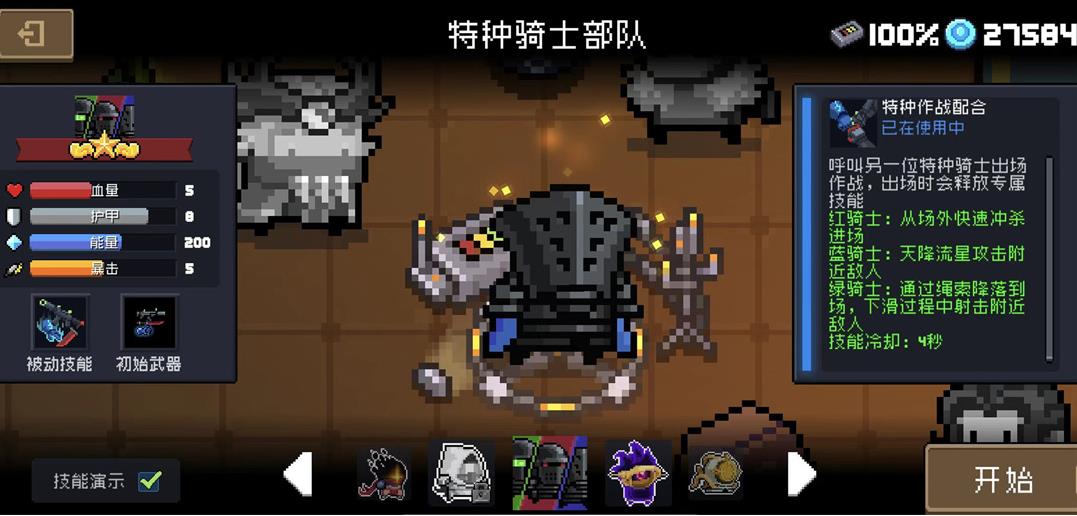Image resolution: width=1077 pixels, height=516 pixels.
Task: Show next characters with right arrow
Action: pos(802,474)
